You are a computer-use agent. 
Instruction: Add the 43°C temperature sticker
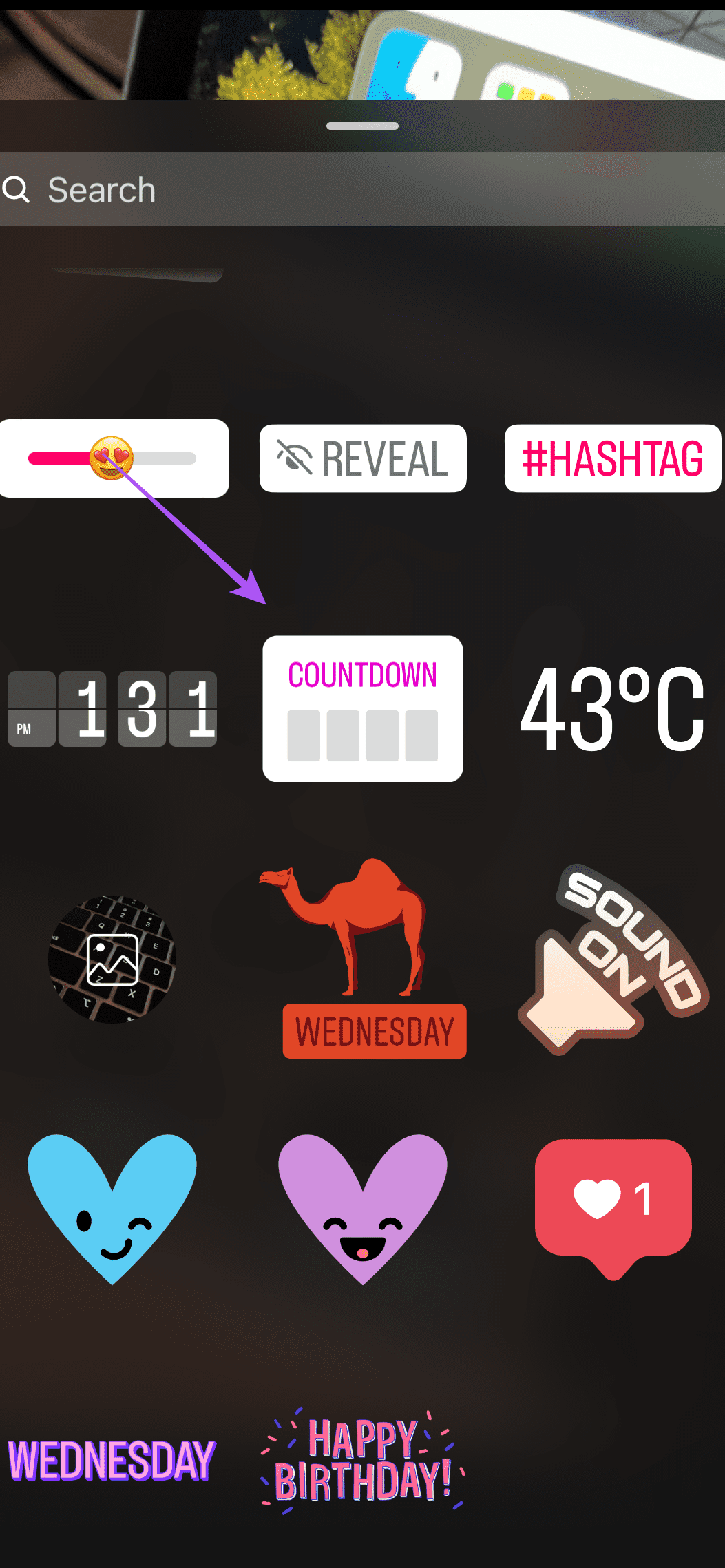[x=612, y=709]
